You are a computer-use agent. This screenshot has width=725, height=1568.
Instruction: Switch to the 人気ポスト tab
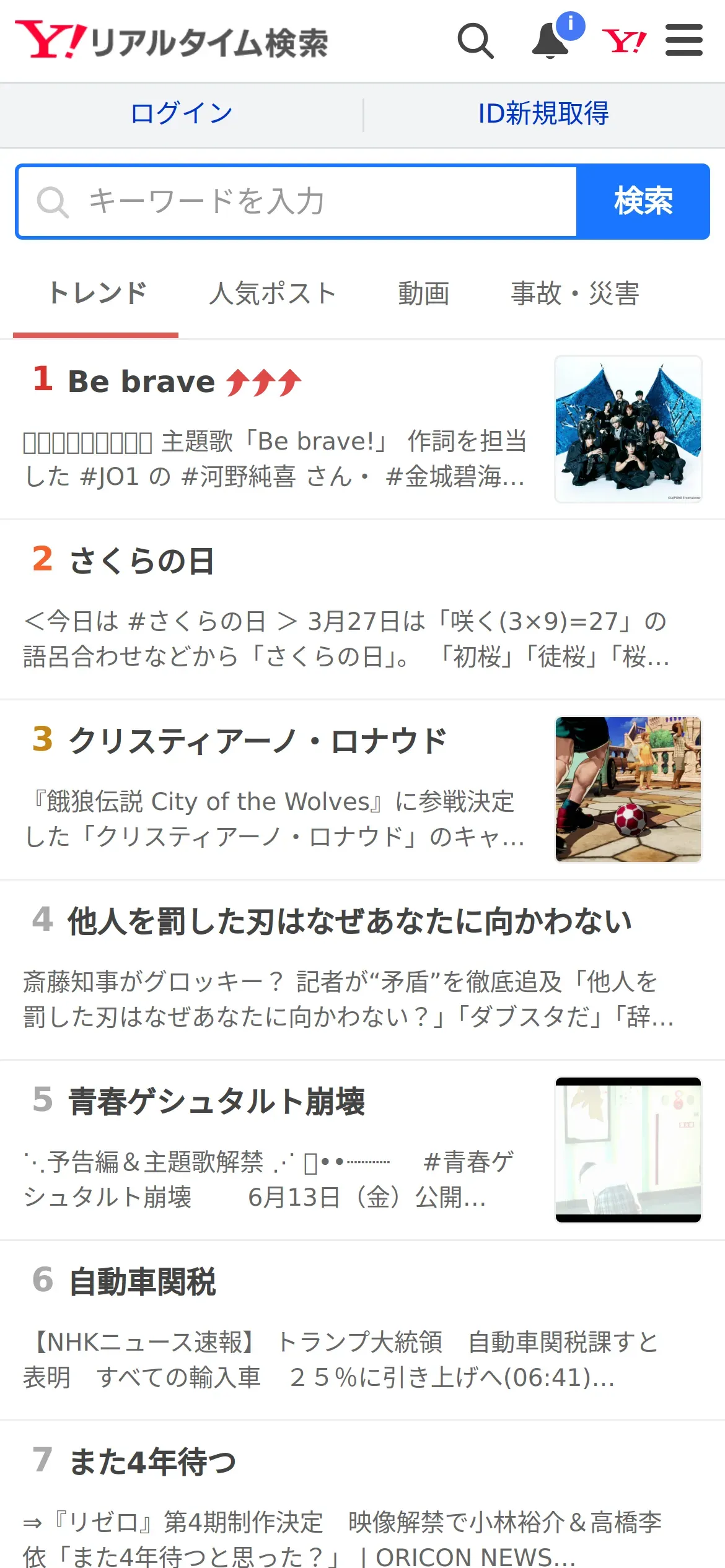272,294
